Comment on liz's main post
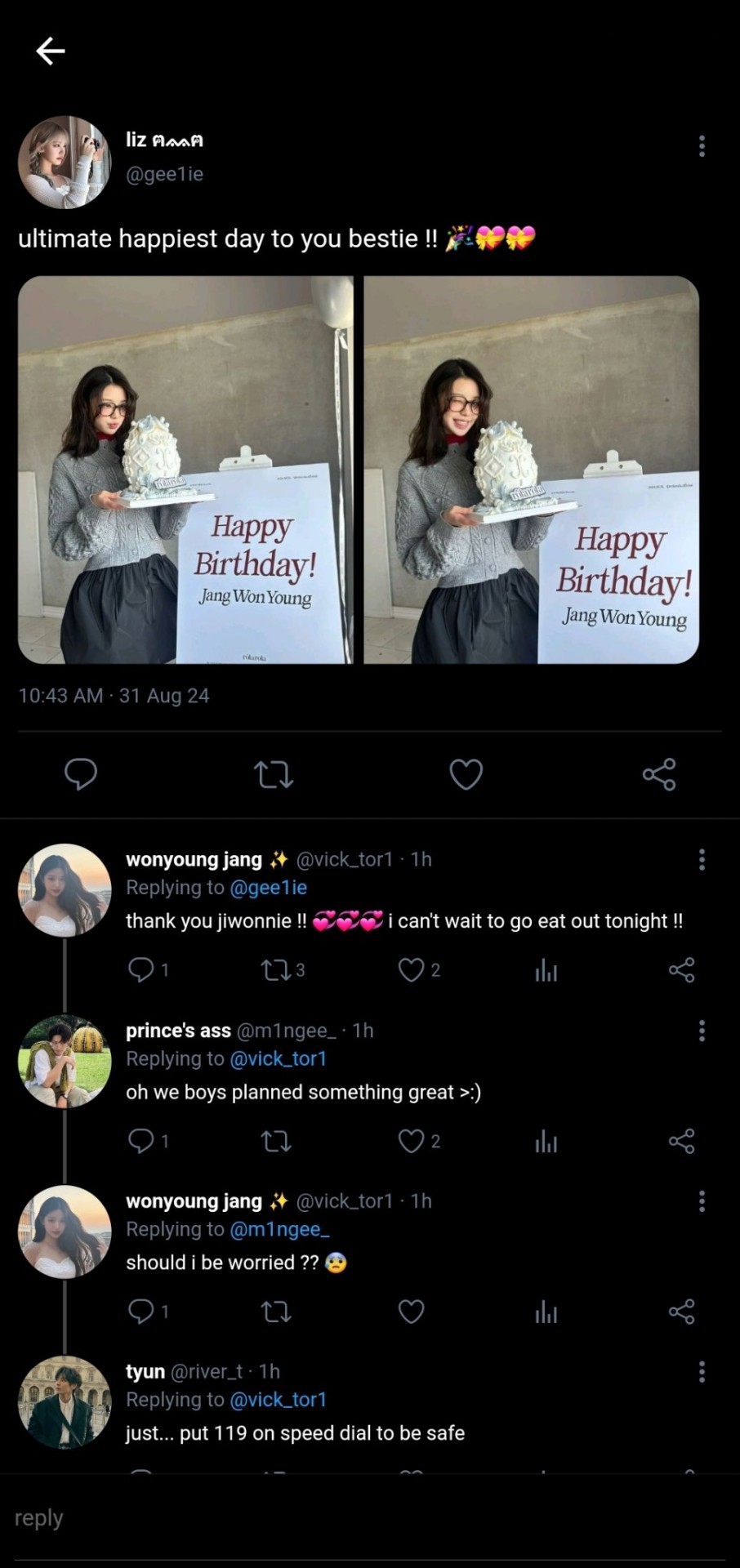The width and height of the screenshot is (740, 1568). (x=81, y=773)
